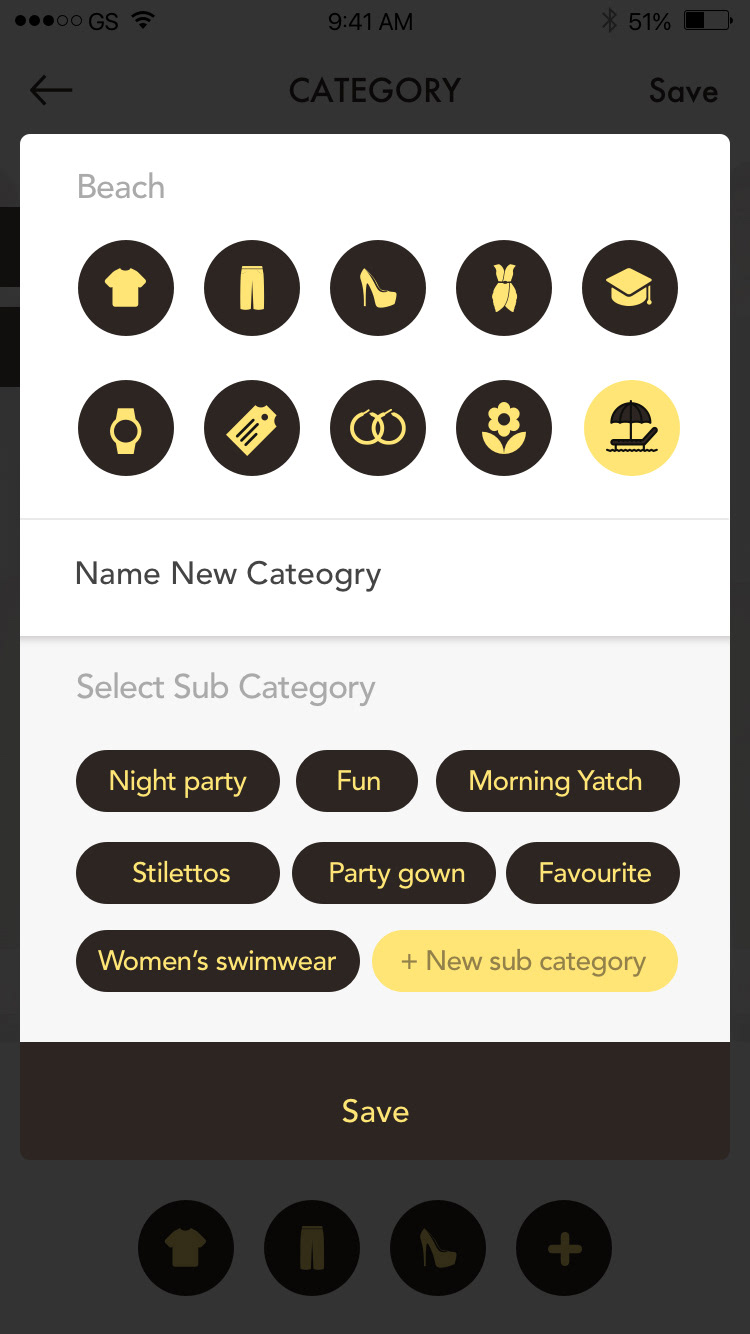Choose the Favourite sub category
This screenshot has height=1334, width=750.
[593, 873]
